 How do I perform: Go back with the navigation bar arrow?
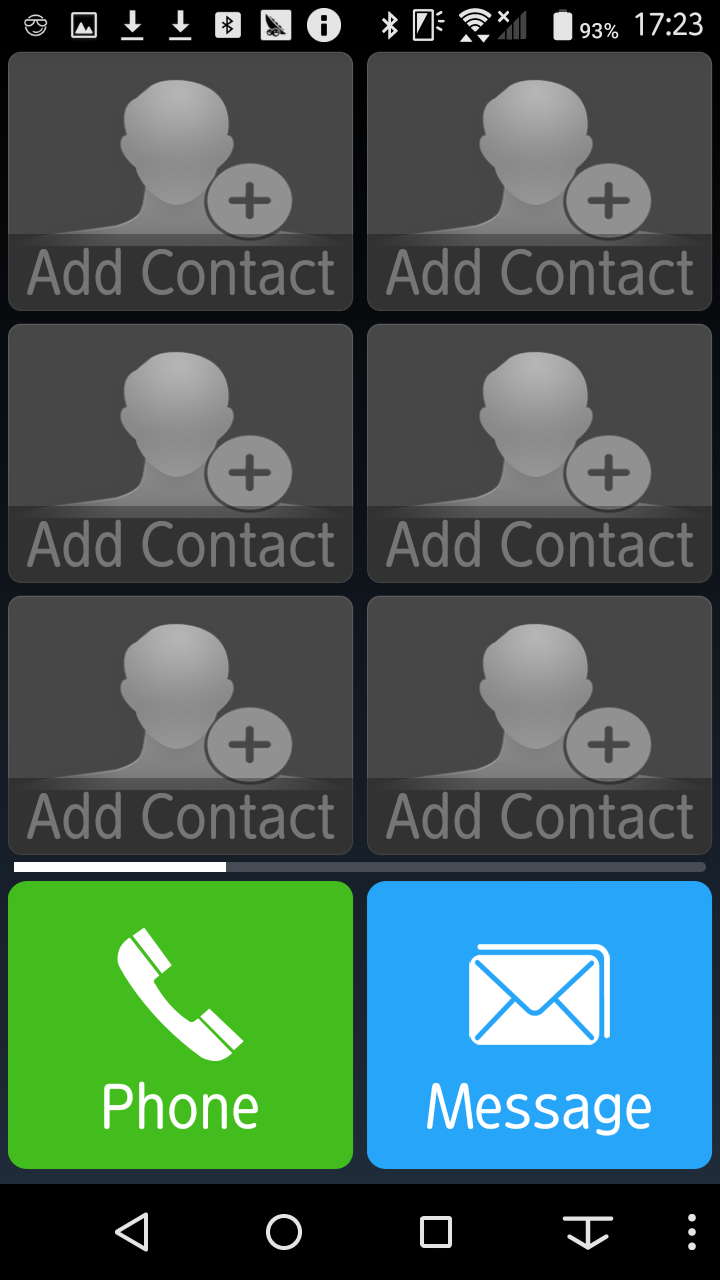132,1232
